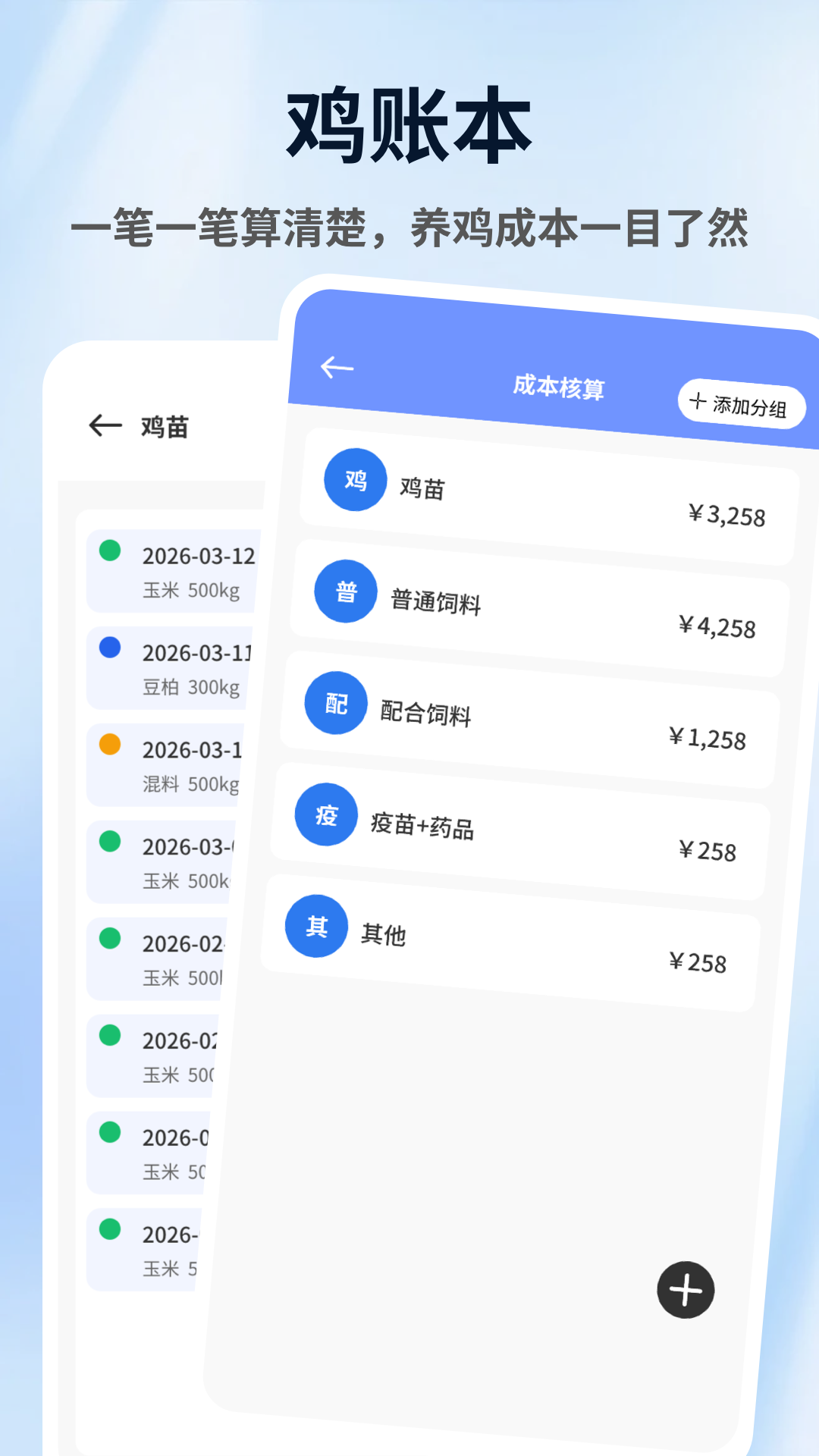Viewport: 819px width, 1456px height.
Task: Select the 鸡苗 category icon labeled 鸡
Action: [354, 479]
